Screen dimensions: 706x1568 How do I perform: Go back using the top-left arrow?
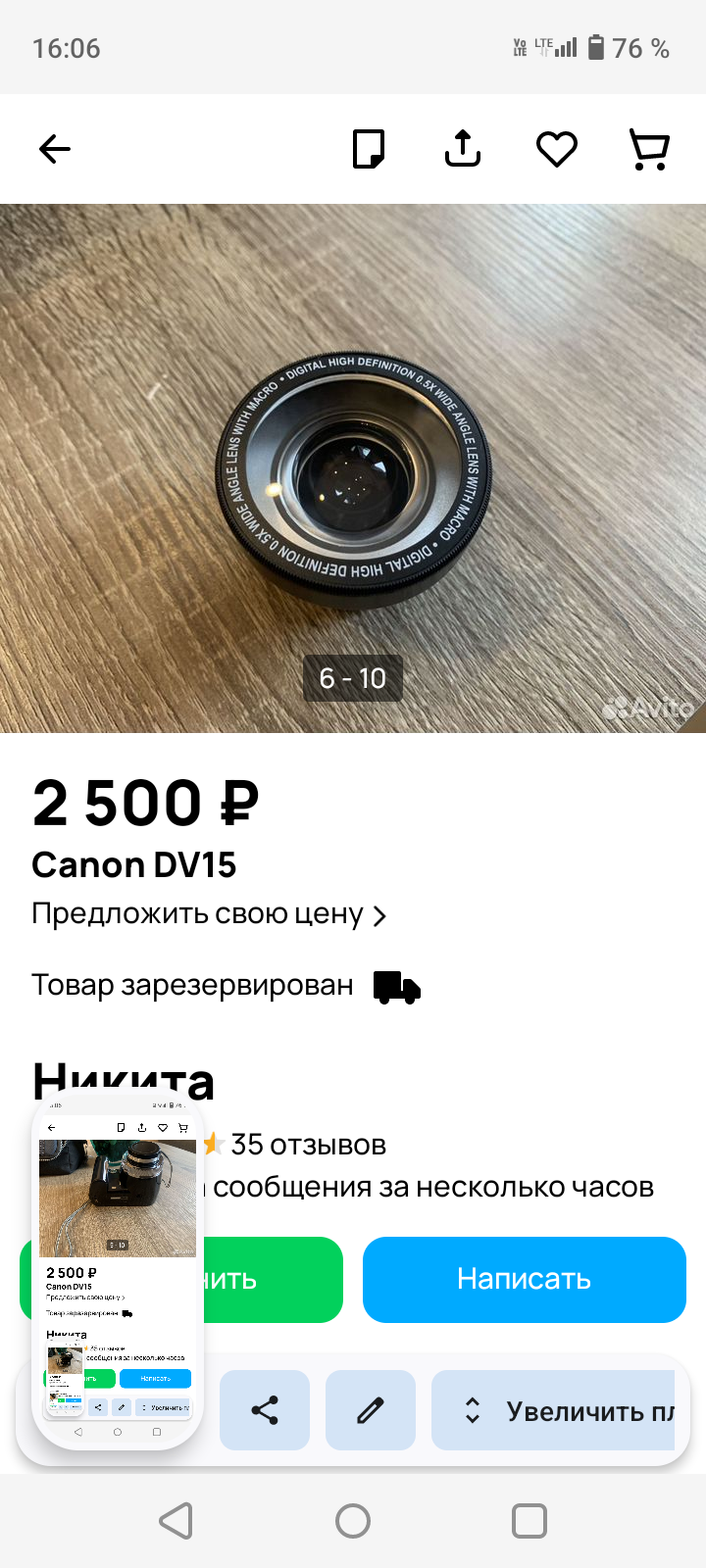pos(55,149)
